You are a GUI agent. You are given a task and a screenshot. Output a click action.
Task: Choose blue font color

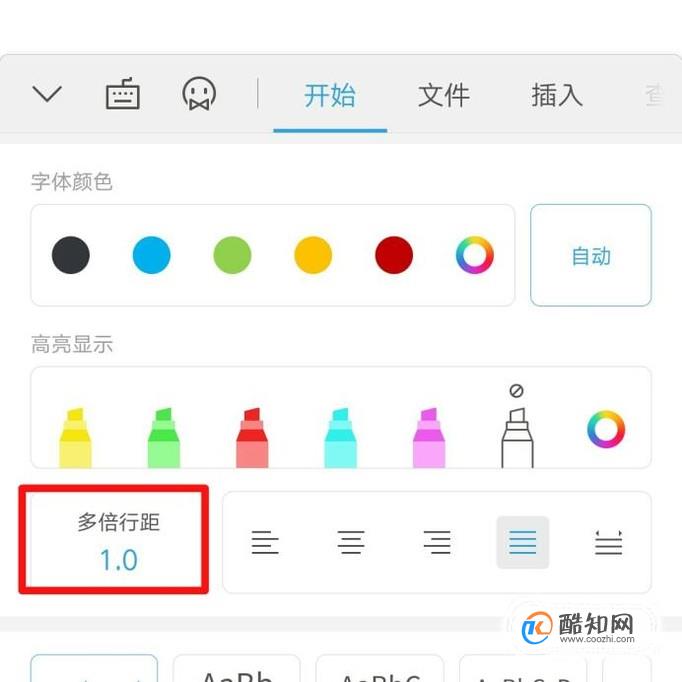tap(152, 255)
